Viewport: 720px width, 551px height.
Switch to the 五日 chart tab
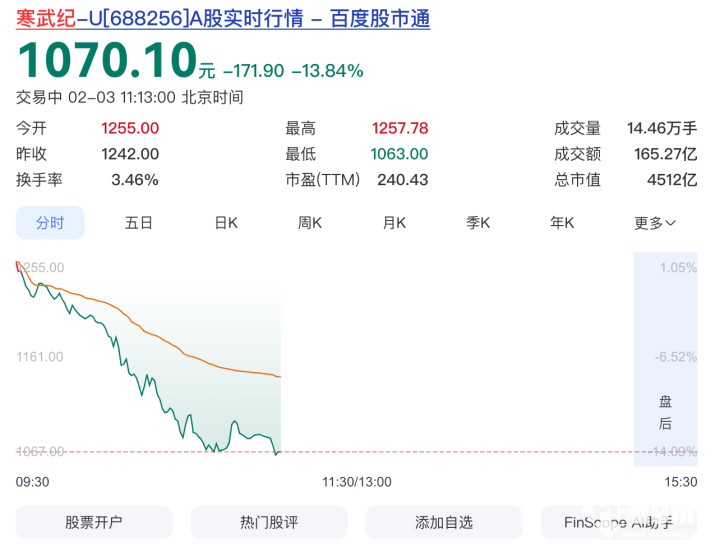point(139,223)
